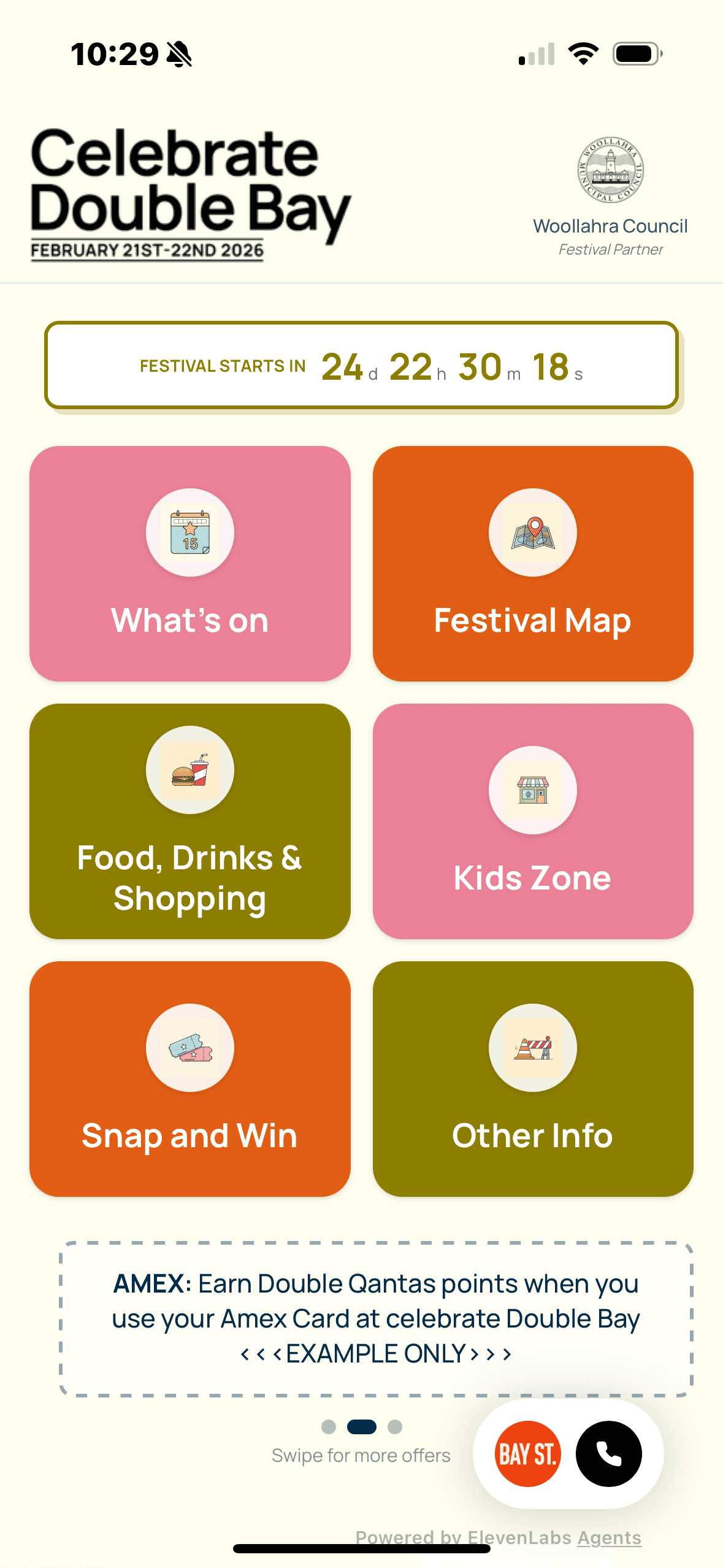
Task: Open the Kids Zone card
Action: (x=533, y=821)
